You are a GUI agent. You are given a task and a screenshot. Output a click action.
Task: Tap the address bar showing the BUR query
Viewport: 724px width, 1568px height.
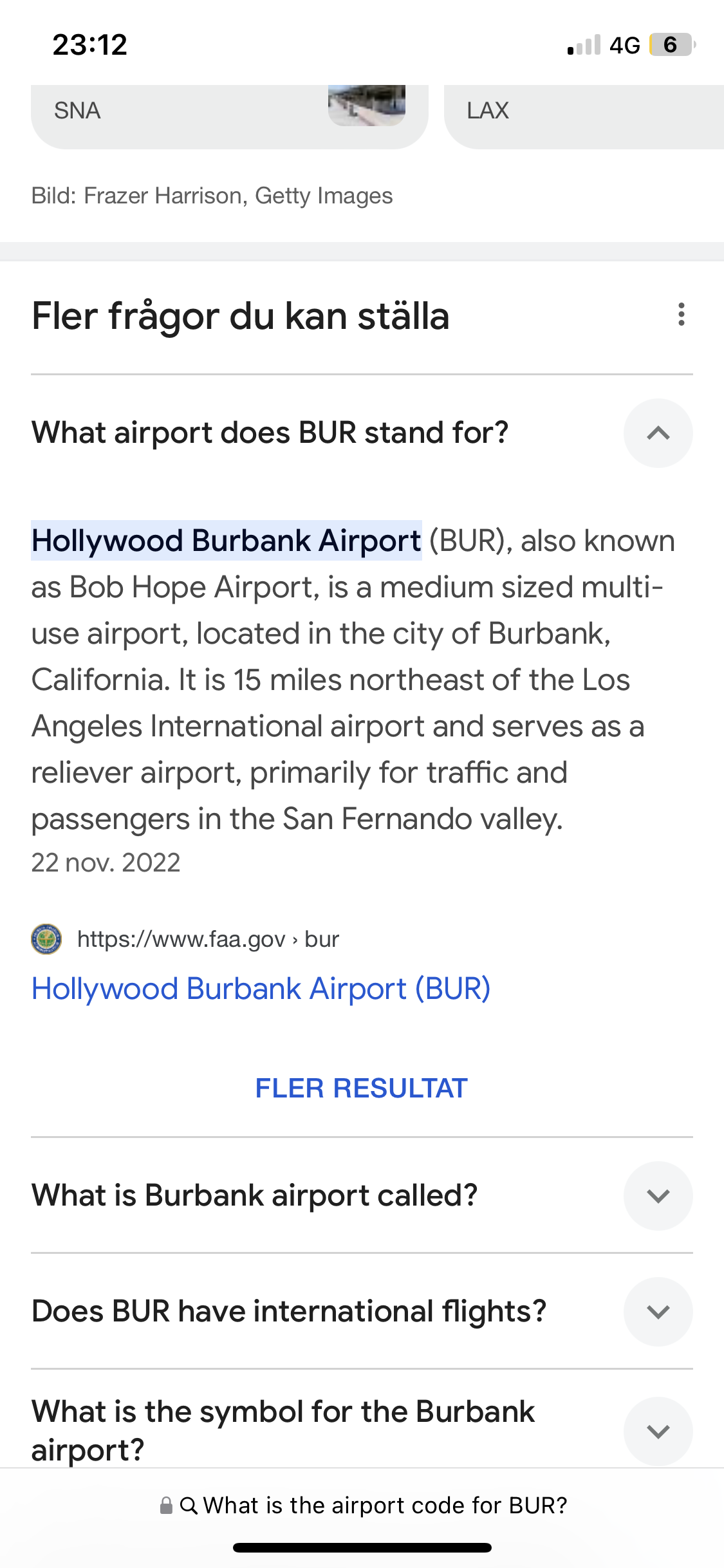pyautogui.click(x=373, y=1506)
